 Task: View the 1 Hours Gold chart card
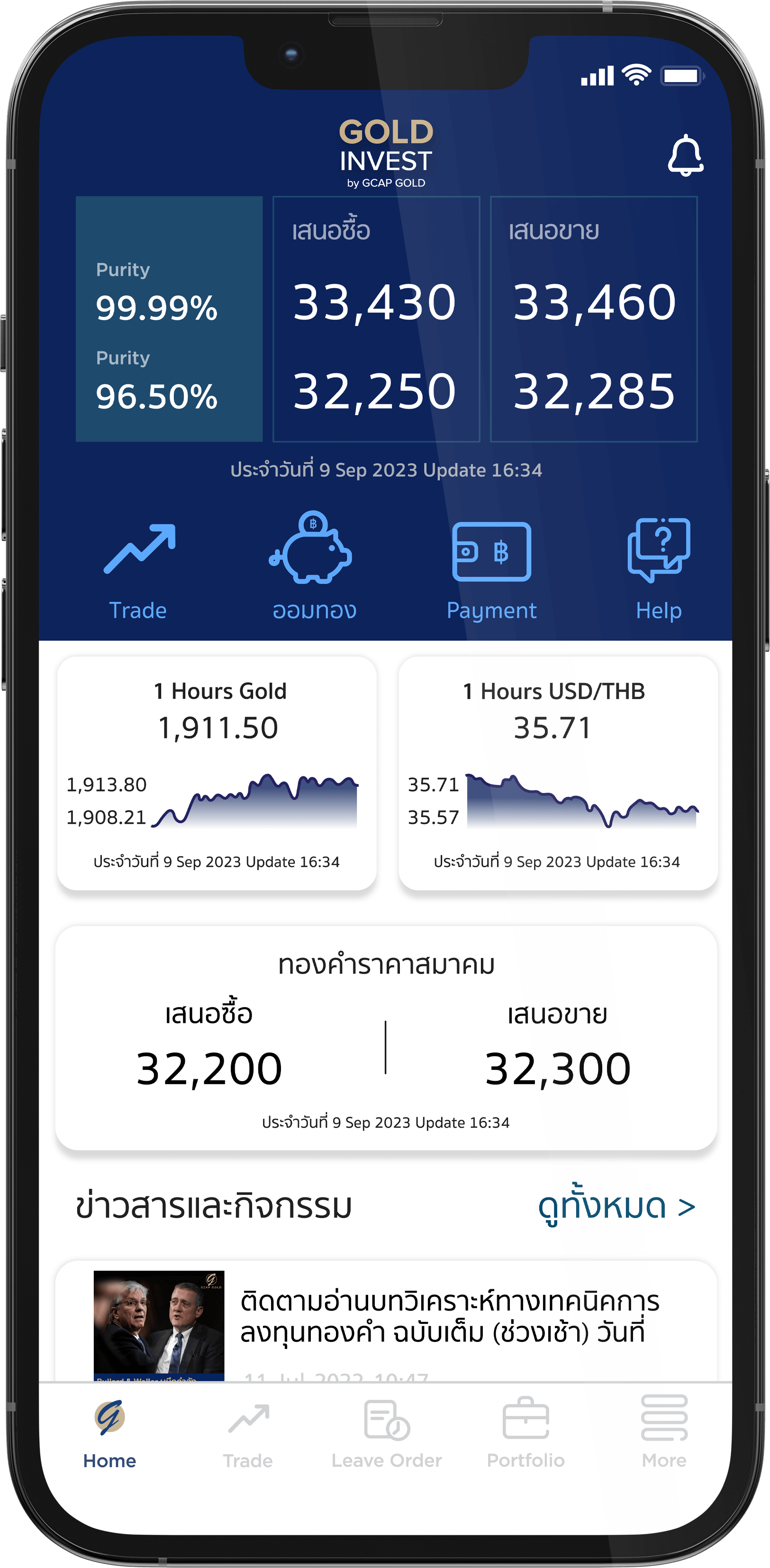tap(217, 773)
